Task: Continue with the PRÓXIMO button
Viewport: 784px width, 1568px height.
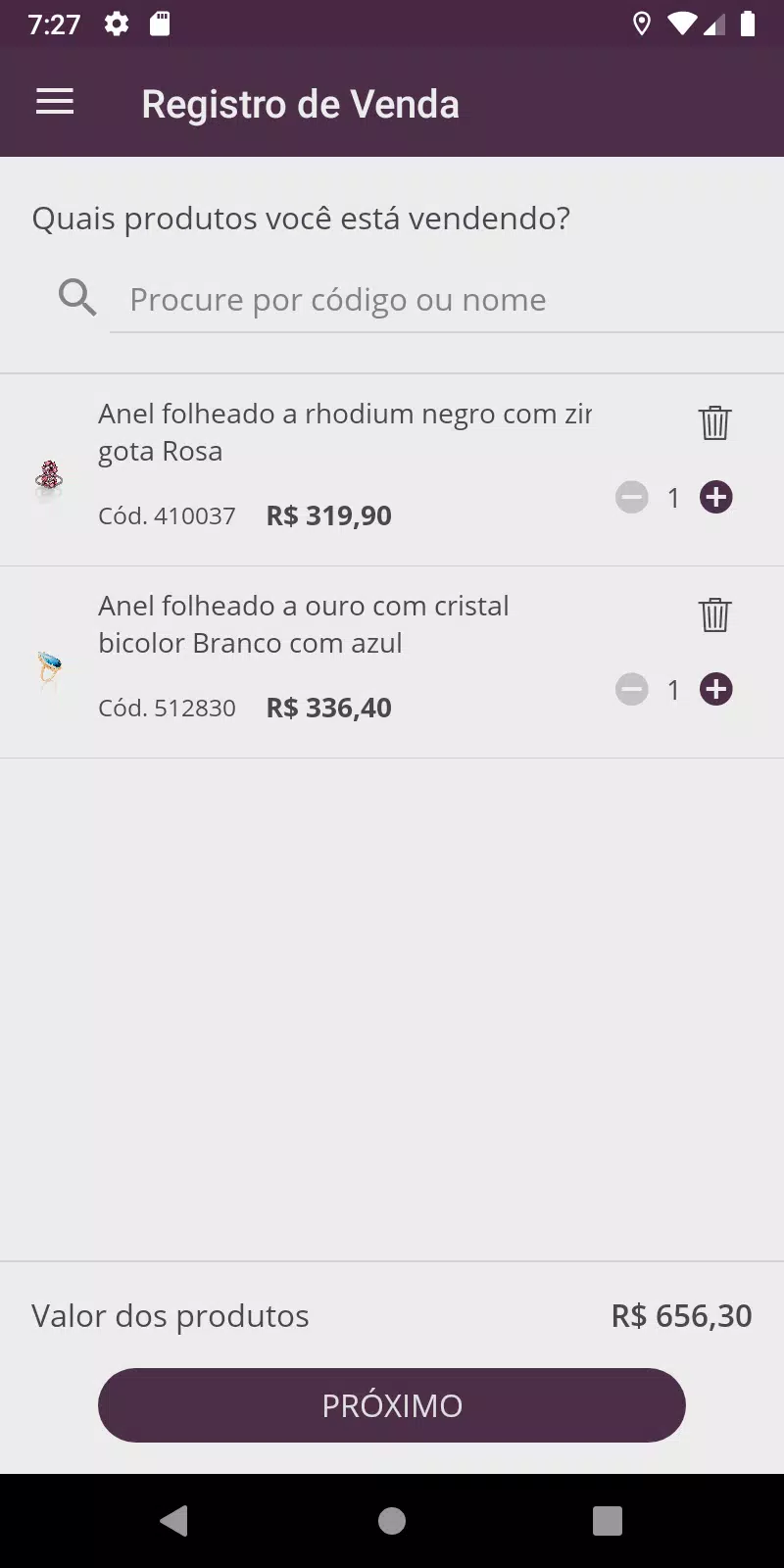Action: pos(392,1405)
